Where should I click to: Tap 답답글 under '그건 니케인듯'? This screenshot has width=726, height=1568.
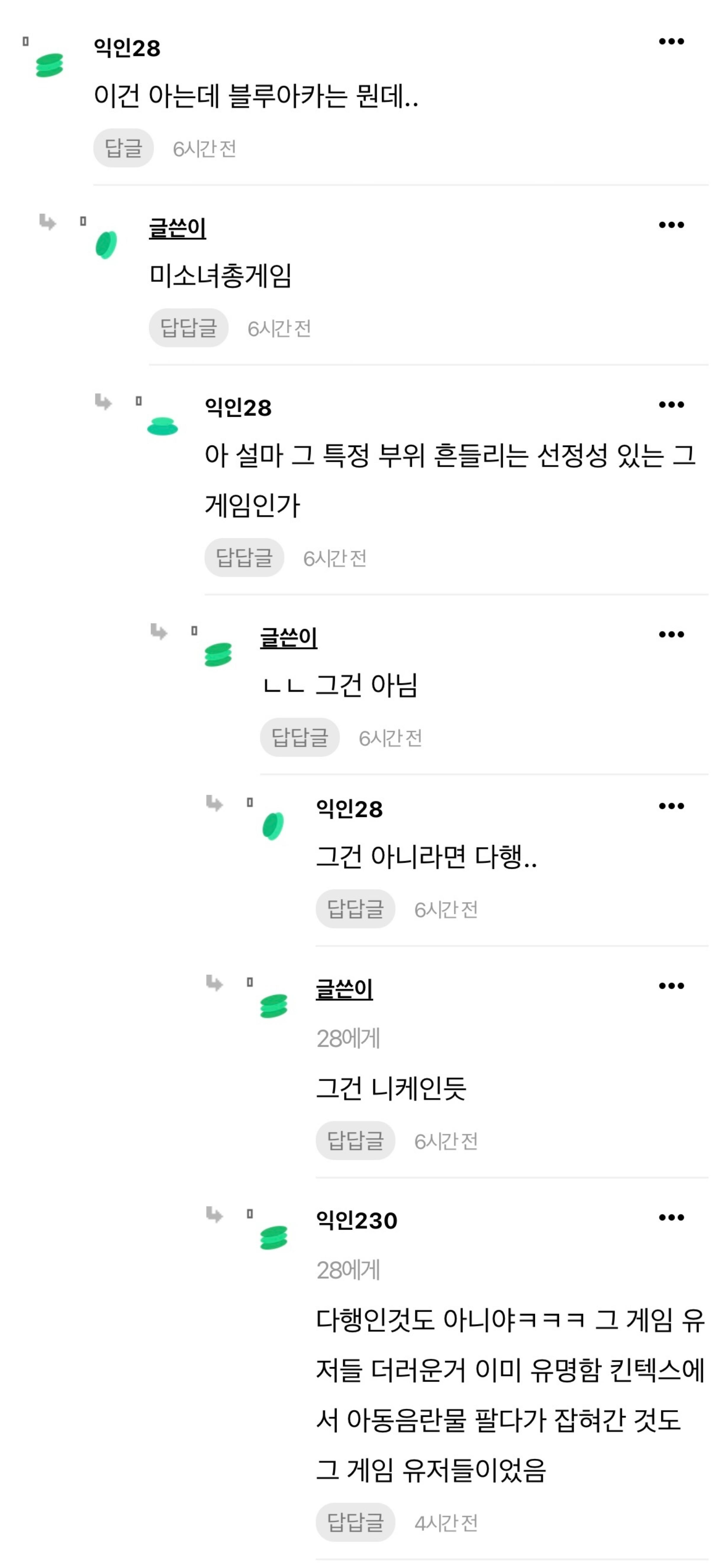coord(355,1140)
